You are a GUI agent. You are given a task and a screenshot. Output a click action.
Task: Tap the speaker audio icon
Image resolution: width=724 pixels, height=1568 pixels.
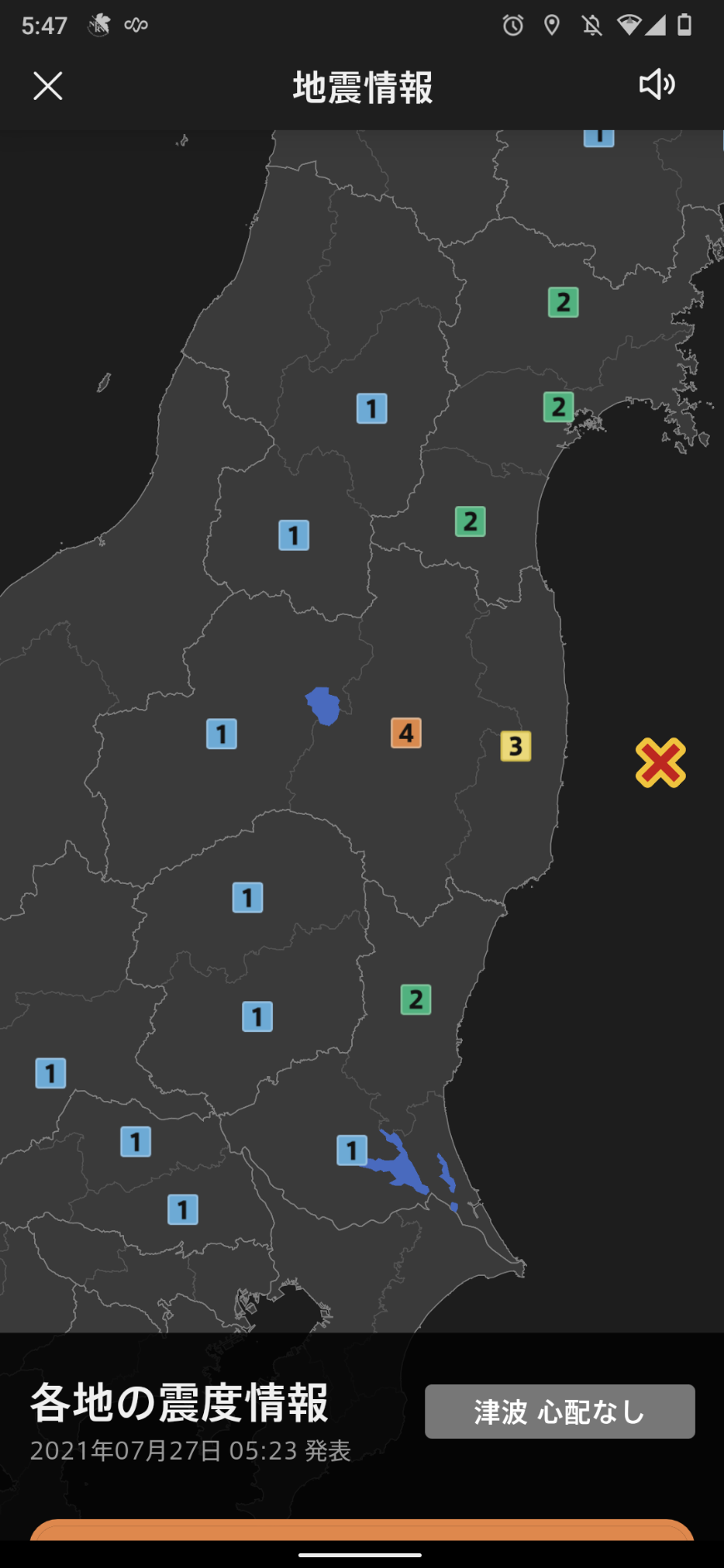tap(657, 85)
